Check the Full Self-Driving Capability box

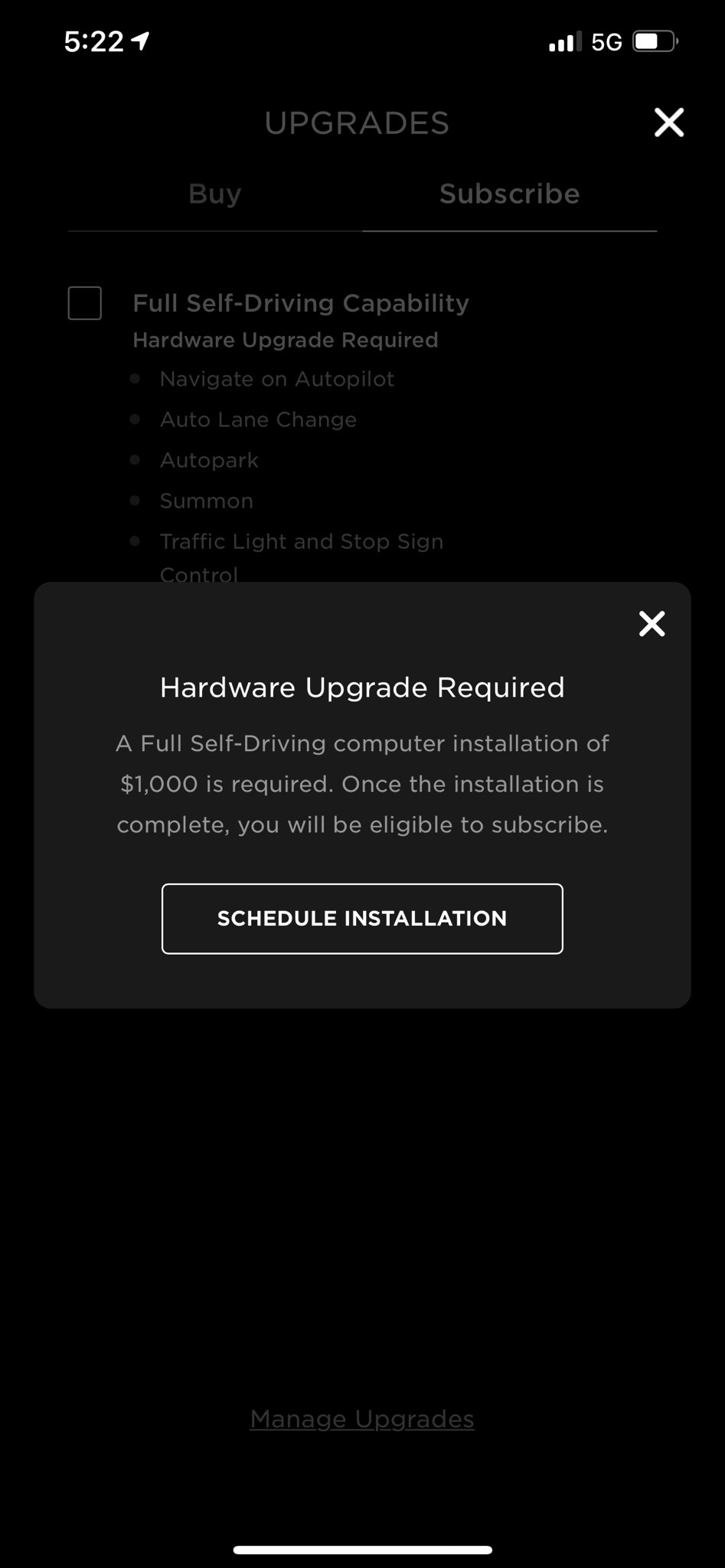click(x=85, y=303)
